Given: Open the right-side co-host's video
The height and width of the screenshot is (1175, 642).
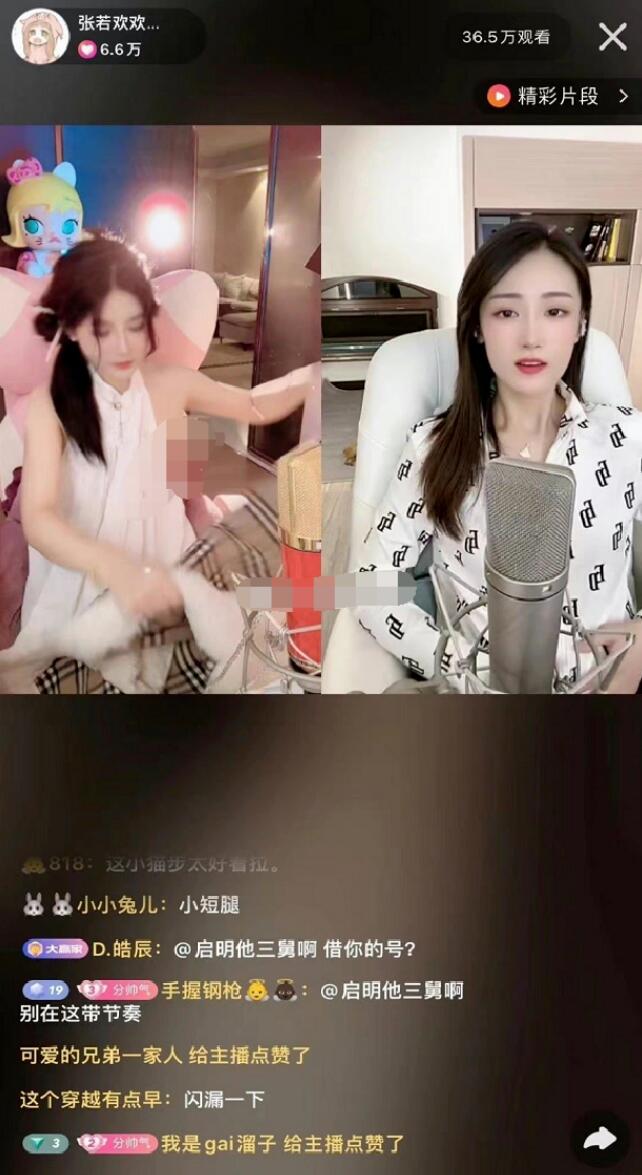Looking at the screenshot, I should (481, 409).
